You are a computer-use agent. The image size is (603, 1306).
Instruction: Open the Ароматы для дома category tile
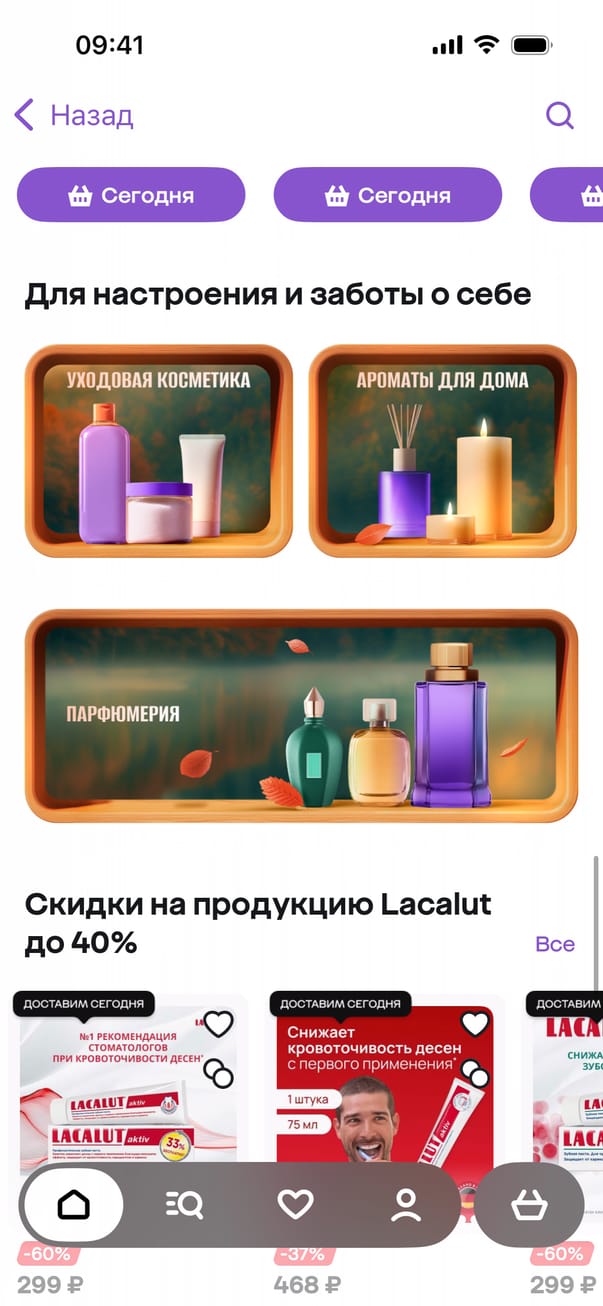443,451
